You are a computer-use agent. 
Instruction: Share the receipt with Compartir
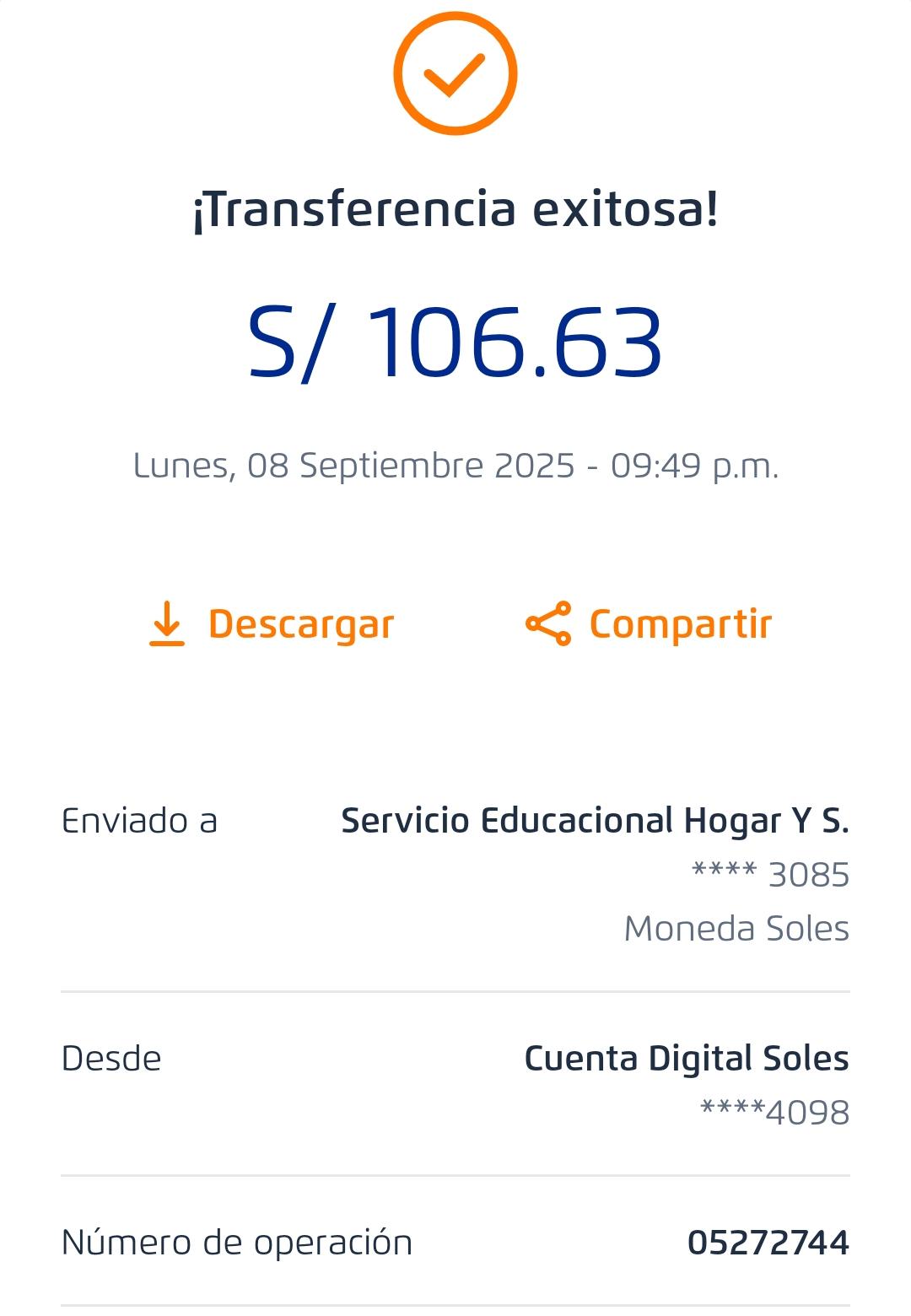[648, 624]
